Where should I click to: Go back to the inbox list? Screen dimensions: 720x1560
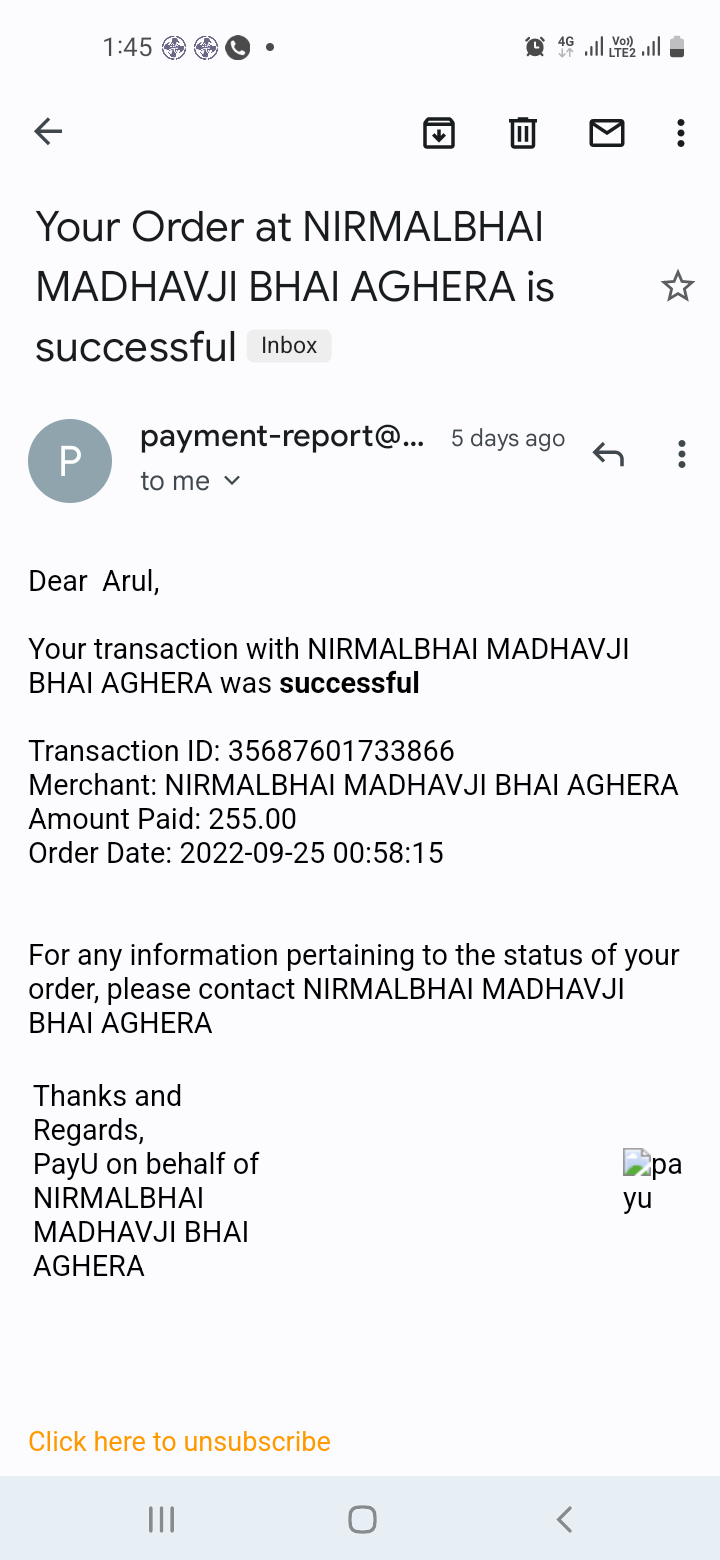click(x=48, y=131)
